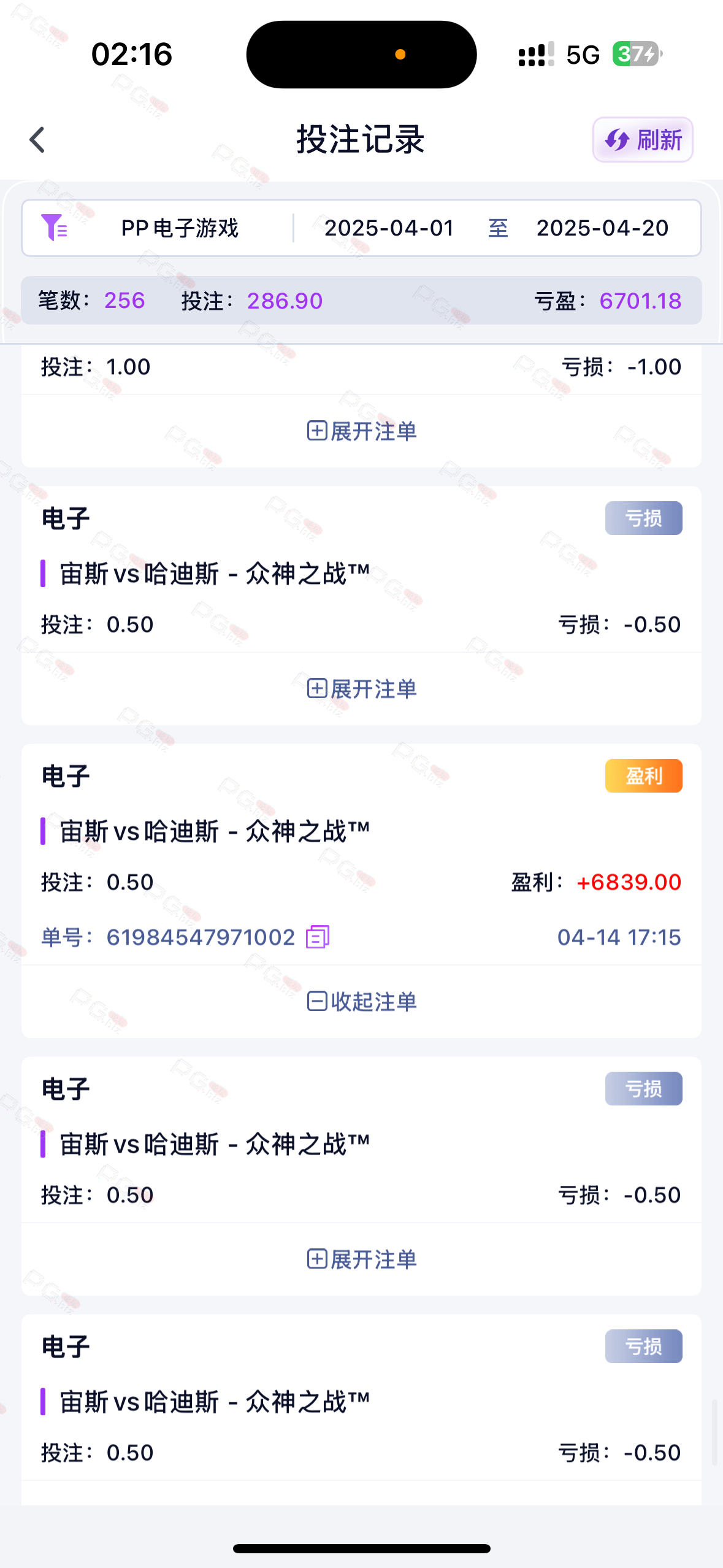Expand the bet slip with 1.00 stake

click(x=362, y=431)
